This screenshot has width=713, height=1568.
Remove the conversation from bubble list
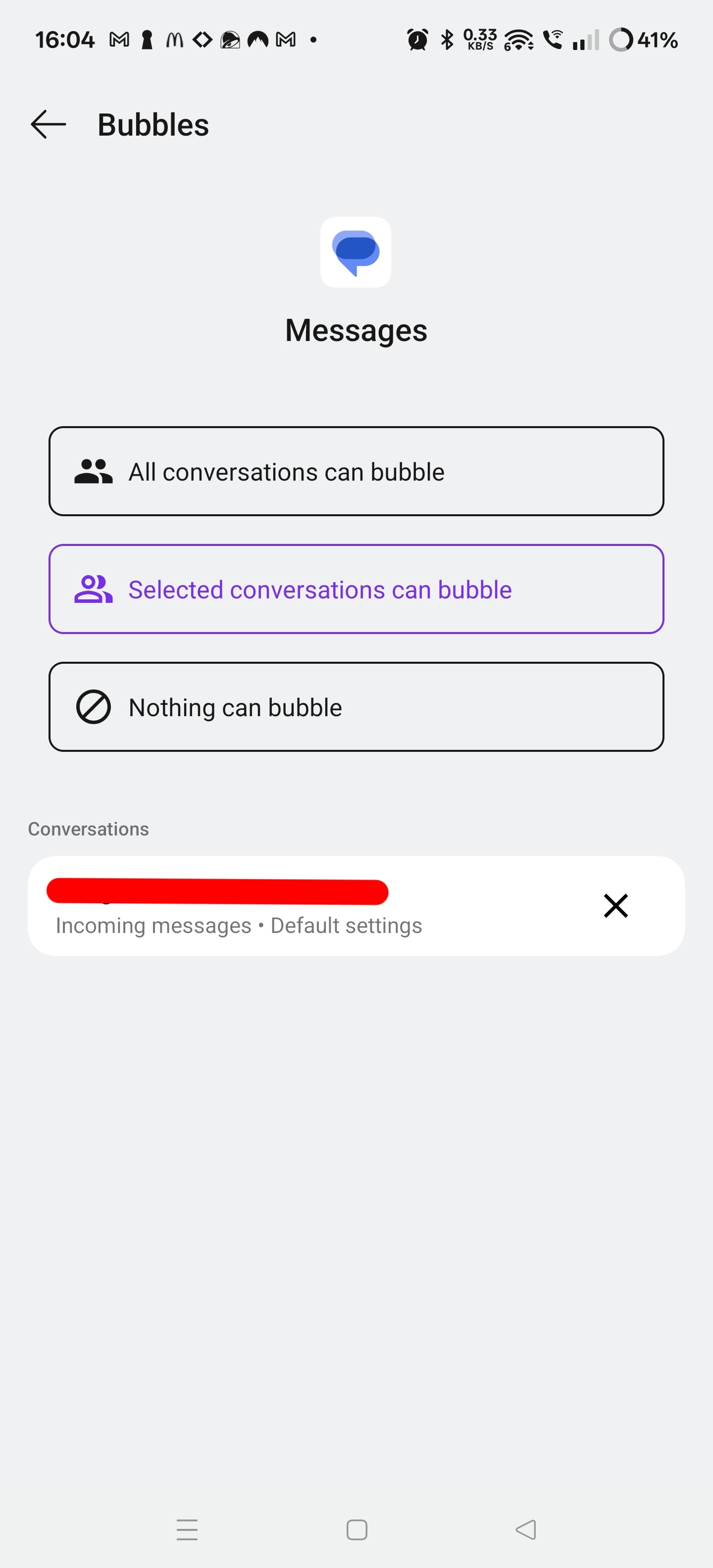615,906
